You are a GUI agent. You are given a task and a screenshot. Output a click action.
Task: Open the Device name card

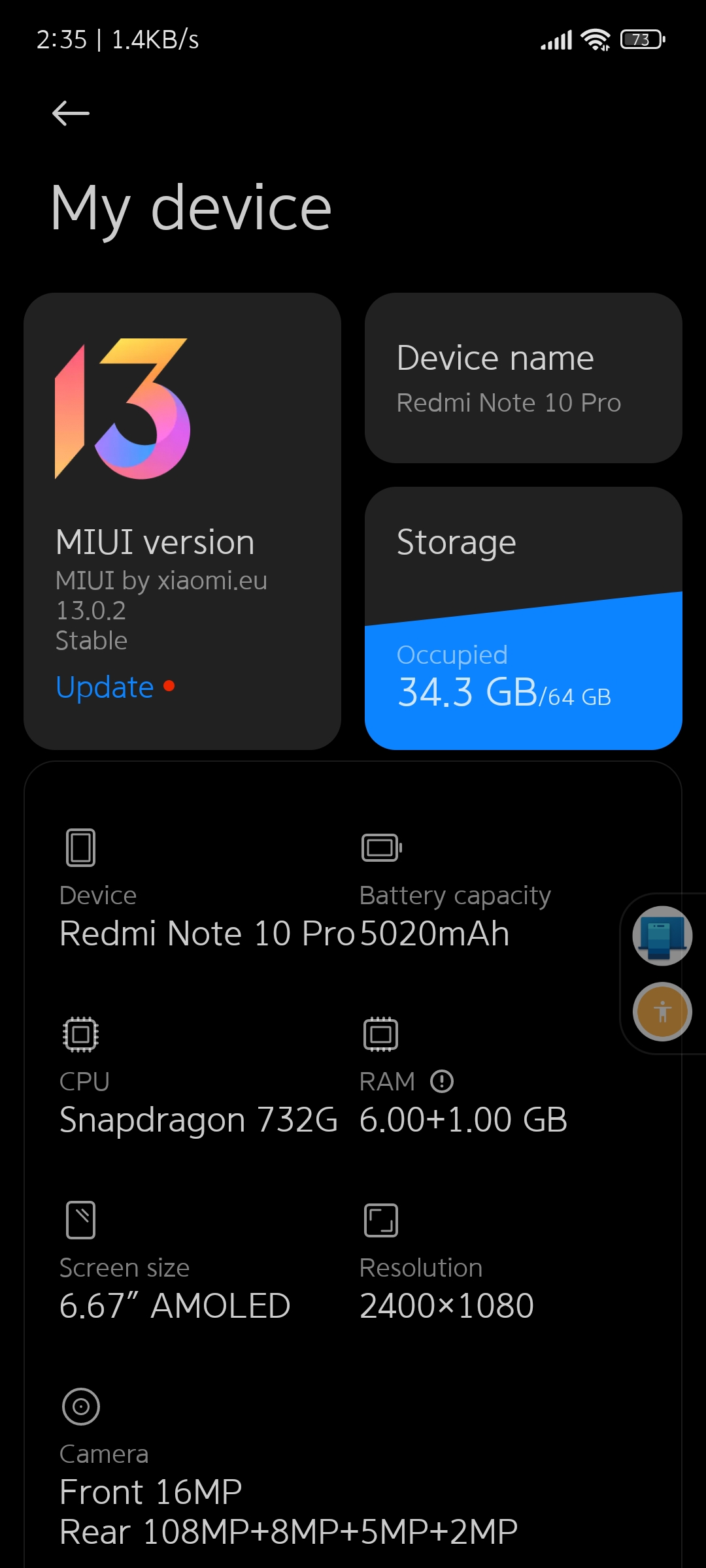[524, 378]
